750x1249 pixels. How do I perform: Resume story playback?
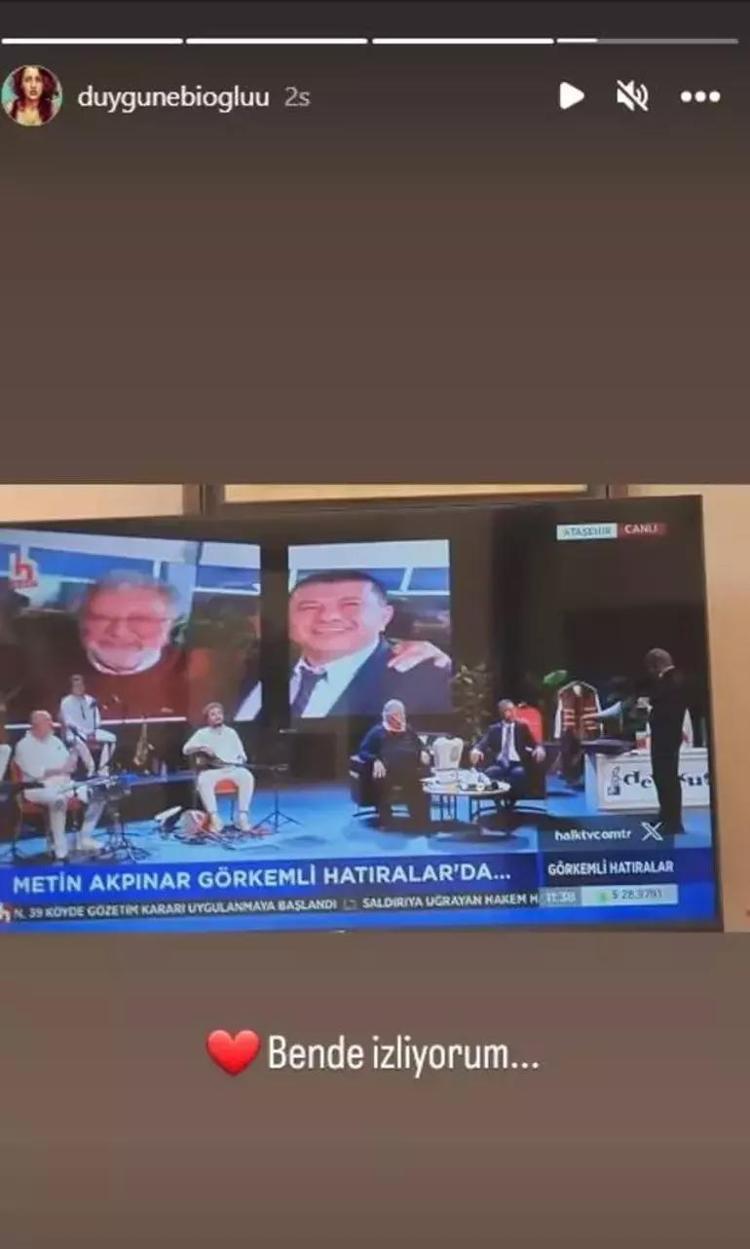coord(571,96)
